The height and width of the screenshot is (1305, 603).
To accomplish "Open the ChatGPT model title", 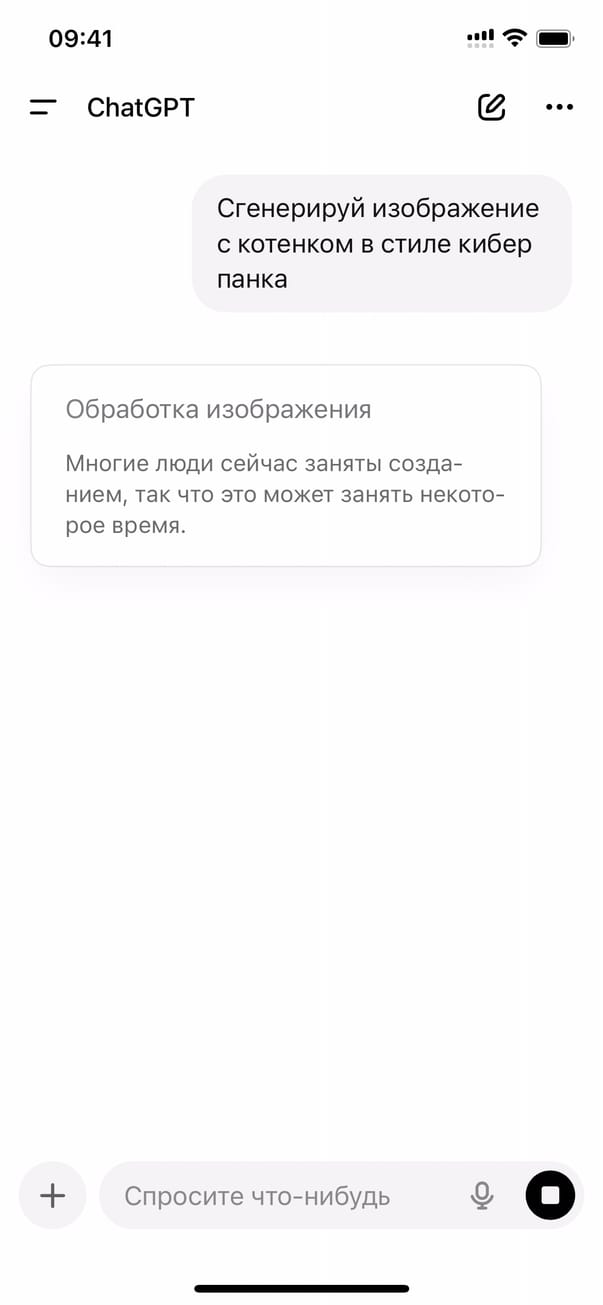I will coord(141,107).
